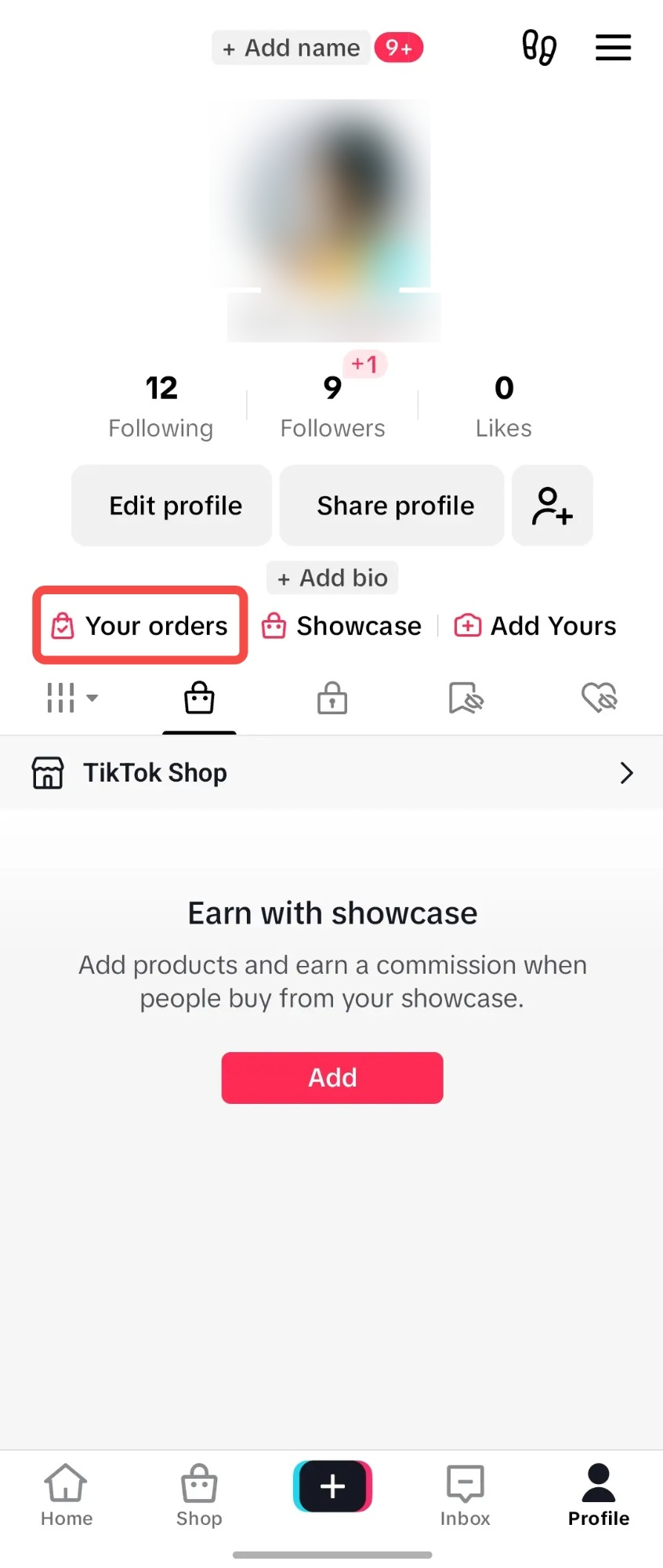Screen dimensions: 663x1568
Task: Open the hamburger menu
Action: click(x=613, y=48)
